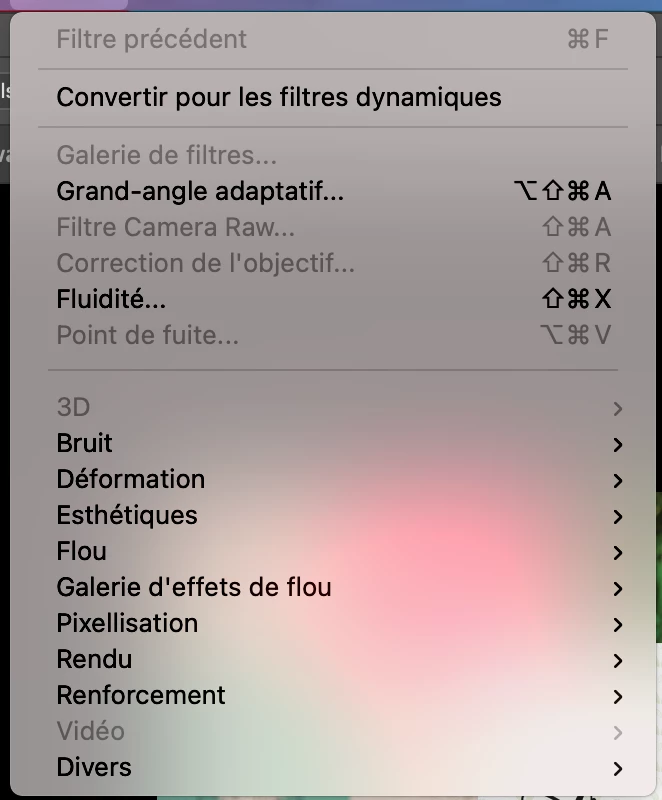Open Galerie d'effets de flou submenu
The height and width of the screenshot is (800, 662).
194,587
